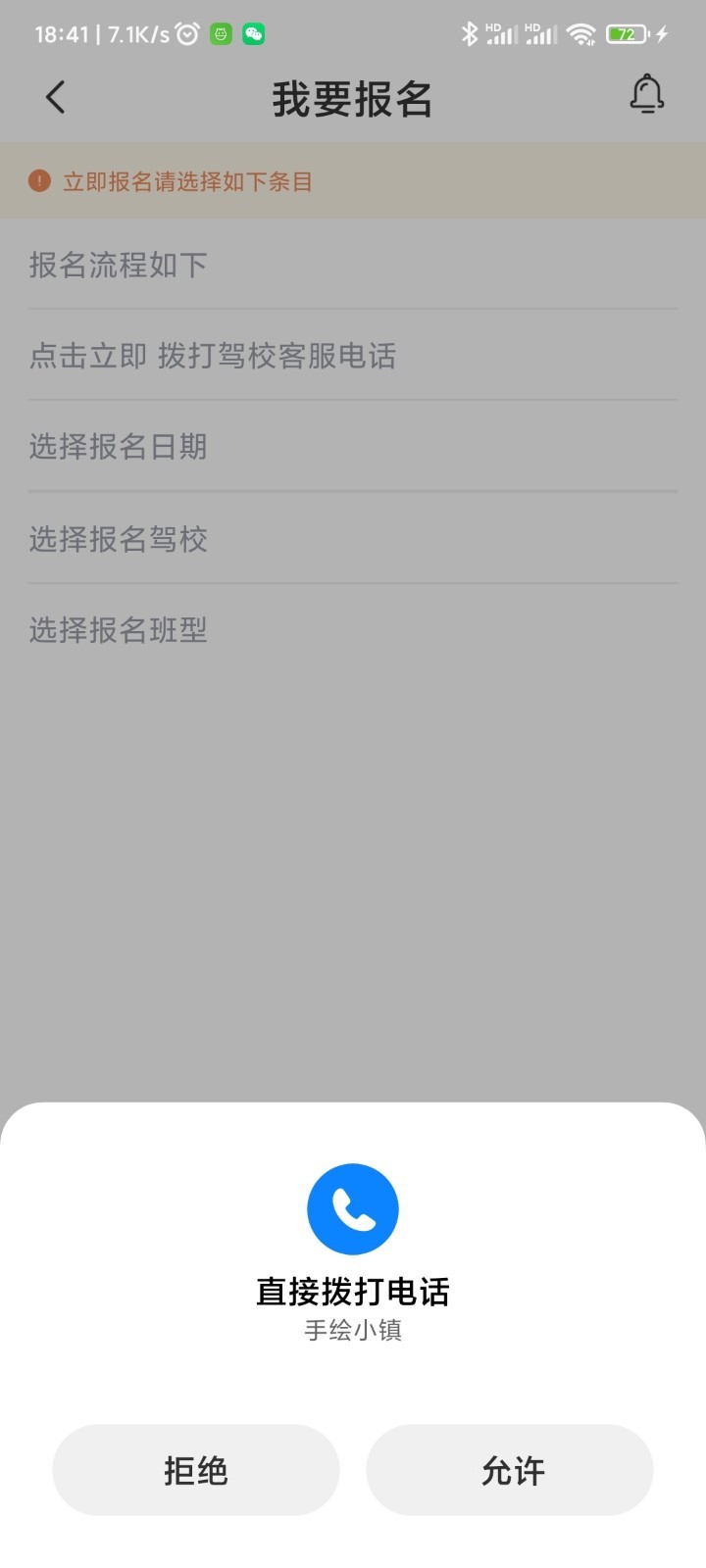The width and height of the screenshot is (706, 1568).
Task: Select 选择报名驾校 from the list
Action: point(118,539)
